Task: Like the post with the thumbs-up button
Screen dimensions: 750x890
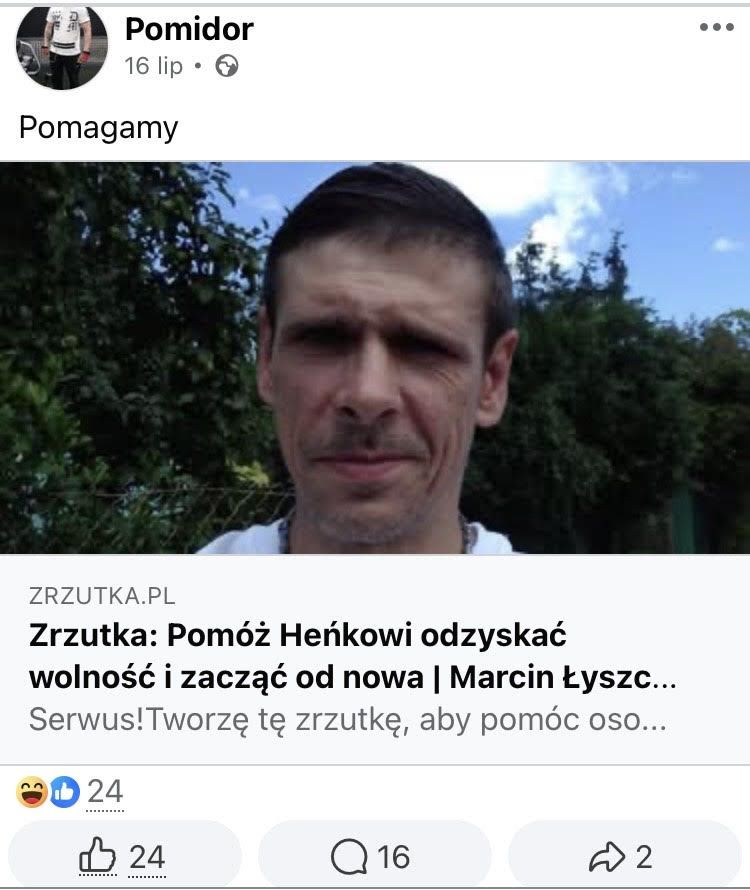Action: 124,856
